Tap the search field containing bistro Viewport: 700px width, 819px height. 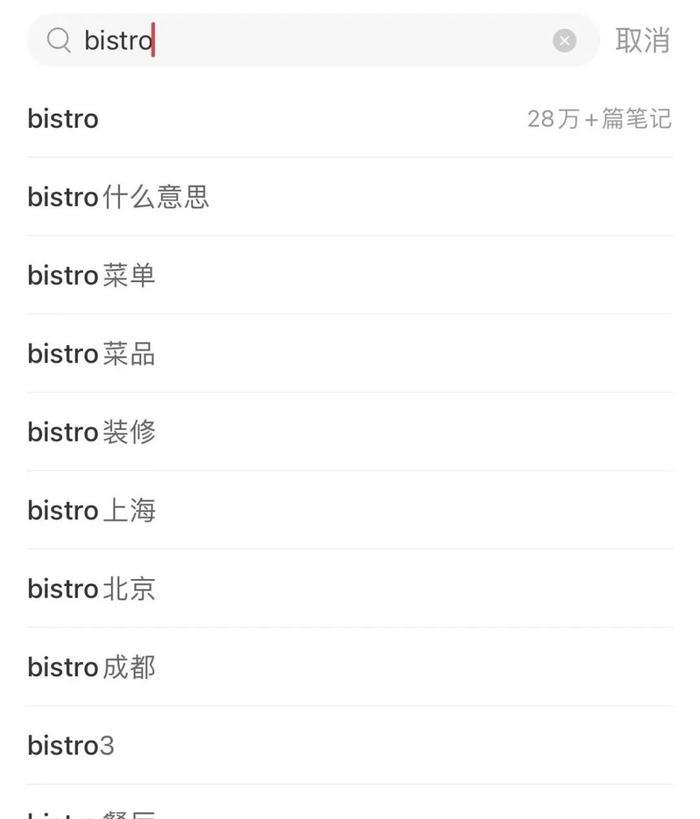(x=300, y=40)
